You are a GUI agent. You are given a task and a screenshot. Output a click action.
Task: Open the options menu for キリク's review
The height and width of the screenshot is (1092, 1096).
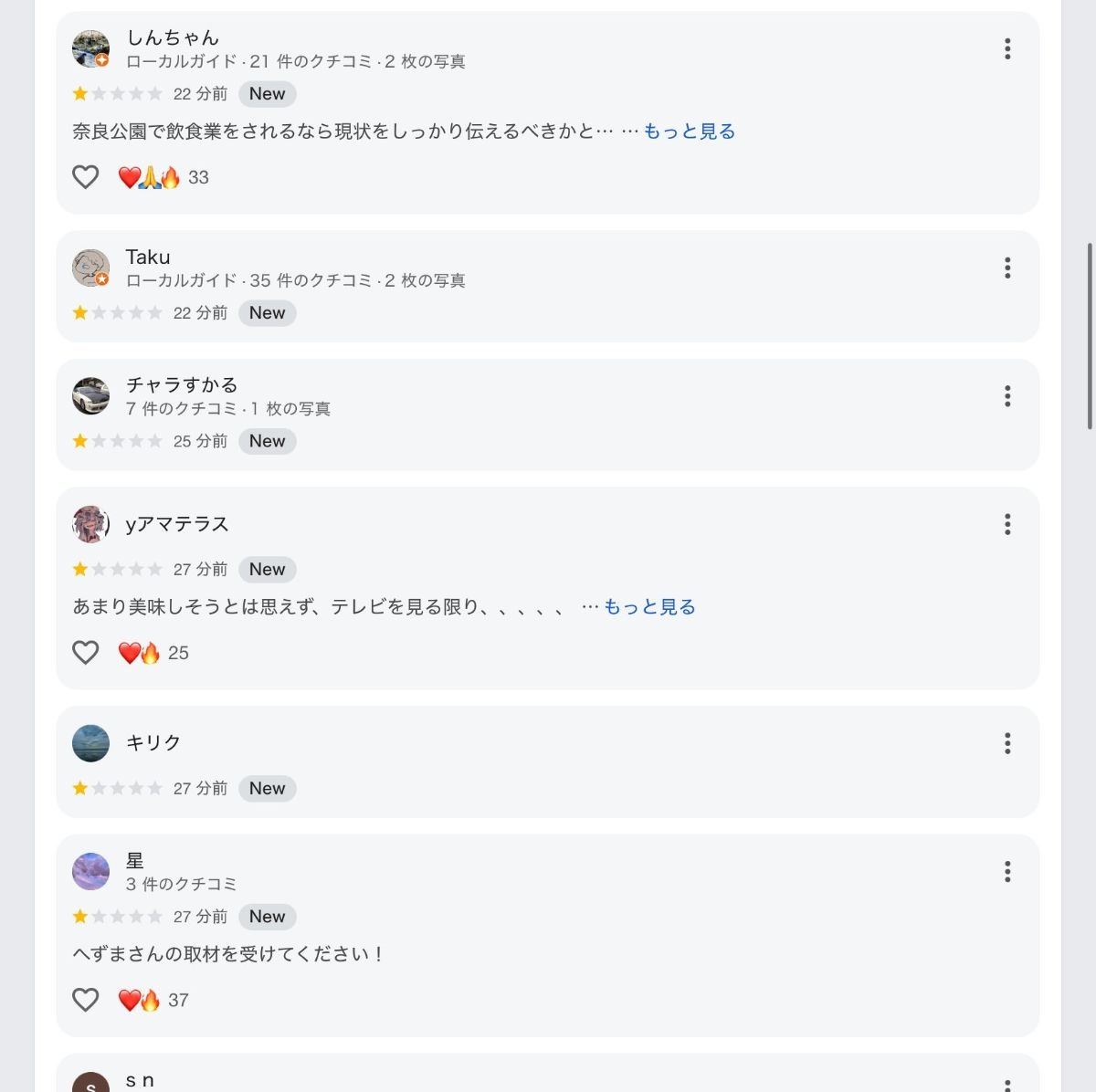coord(1007,743)
